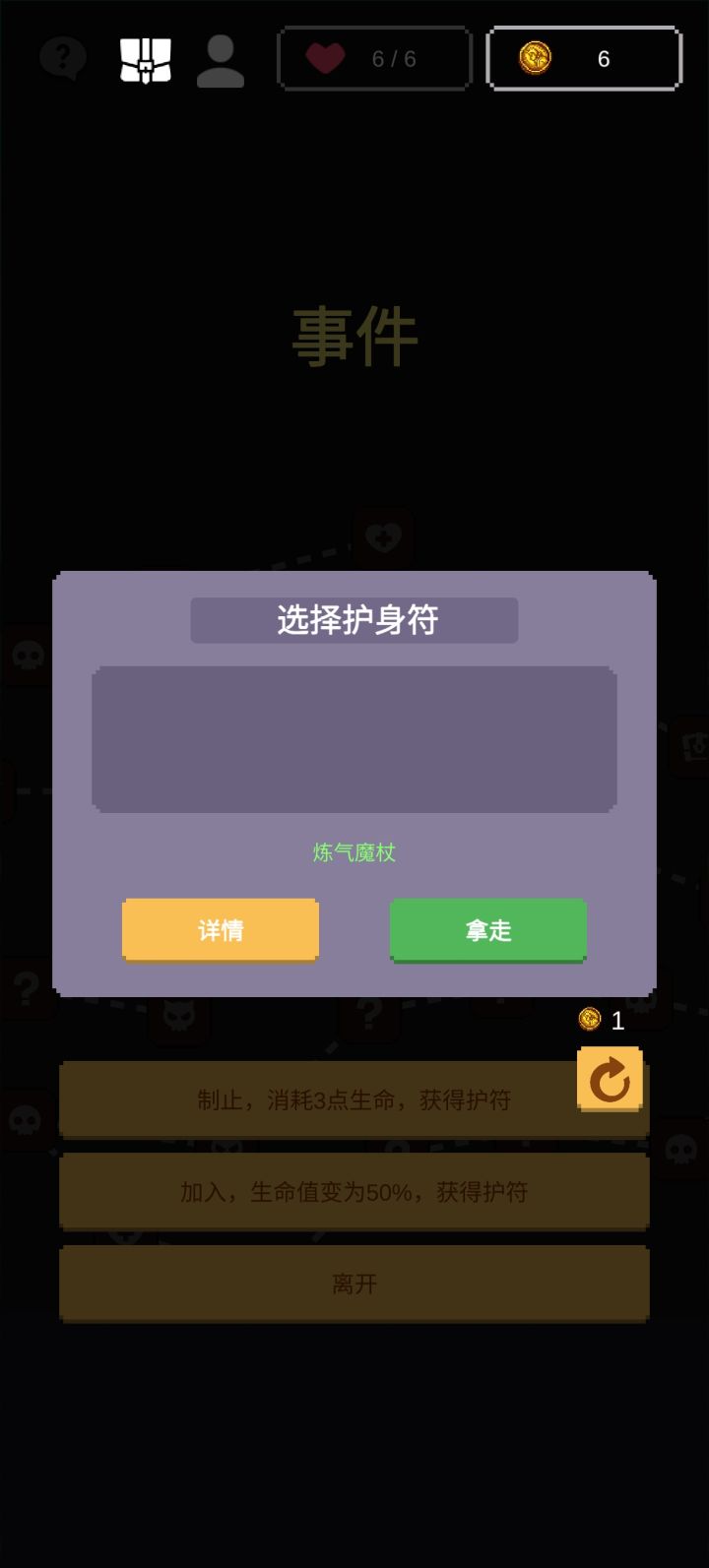Choose the 制止 option costing 3 health
Viewport: 709px width, 1568px height.
[354, 1099]
